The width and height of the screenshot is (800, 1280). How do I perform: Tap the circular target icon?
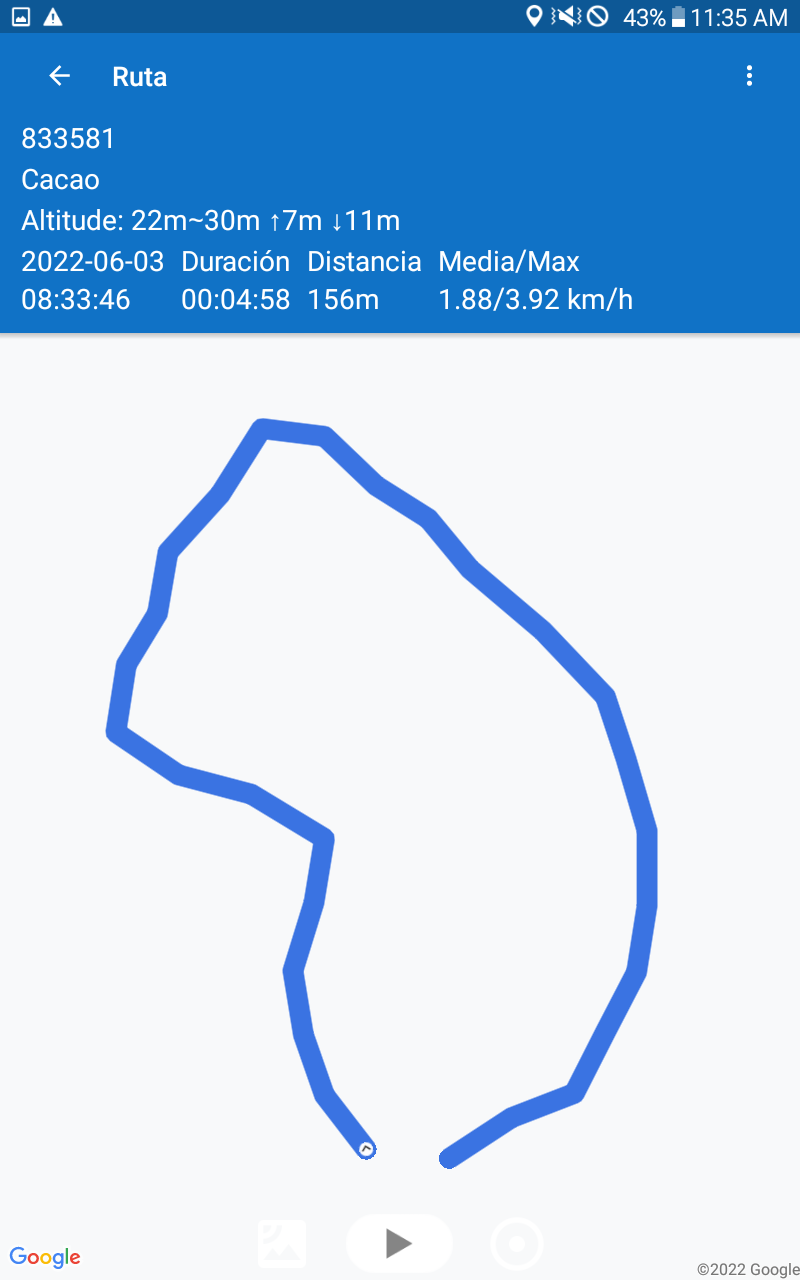[x=517, y=1244]
